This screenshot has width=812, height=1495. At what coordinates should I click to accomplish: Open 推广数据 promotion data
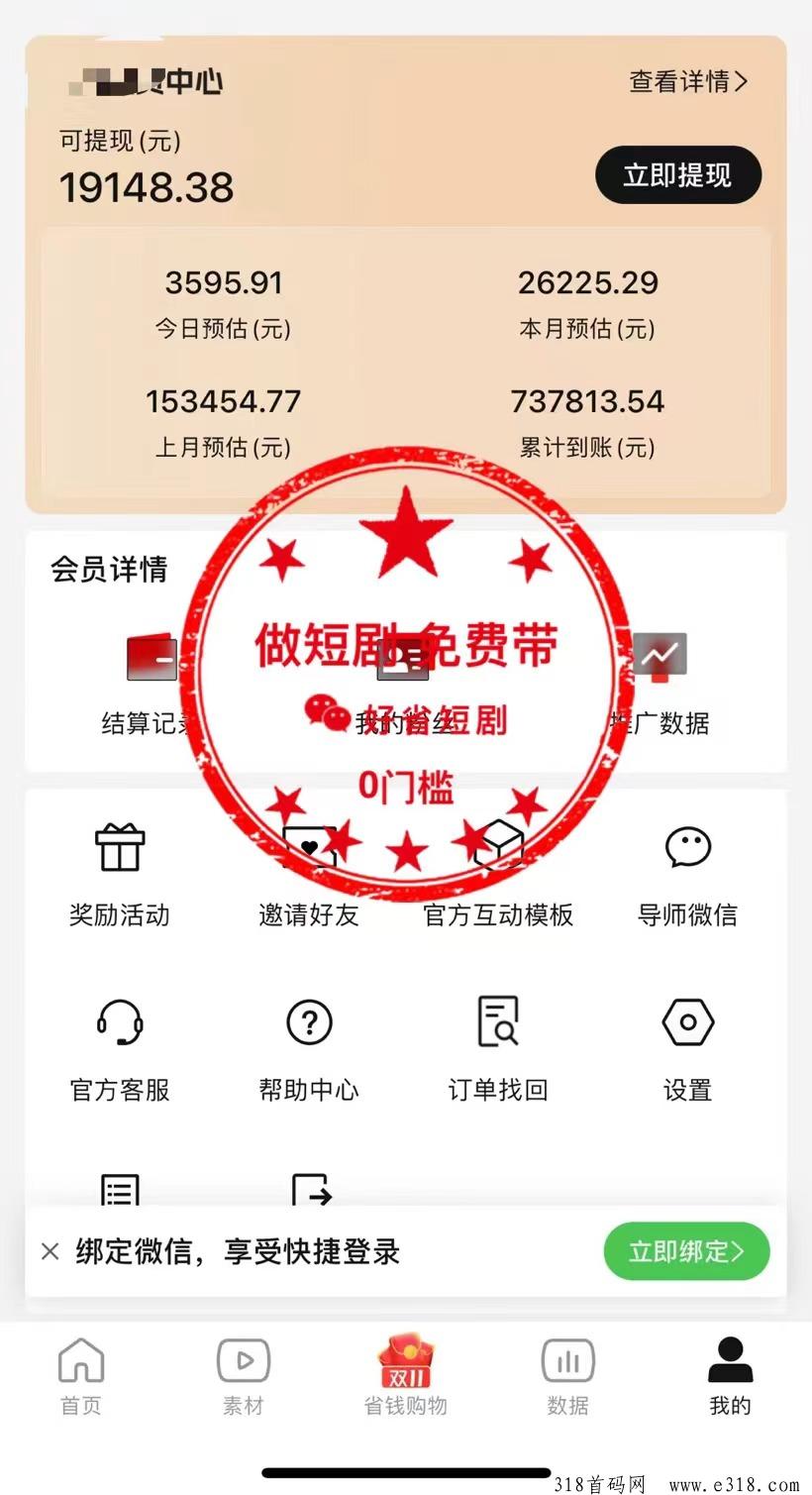pyautogui.click(x=660, y=684)
